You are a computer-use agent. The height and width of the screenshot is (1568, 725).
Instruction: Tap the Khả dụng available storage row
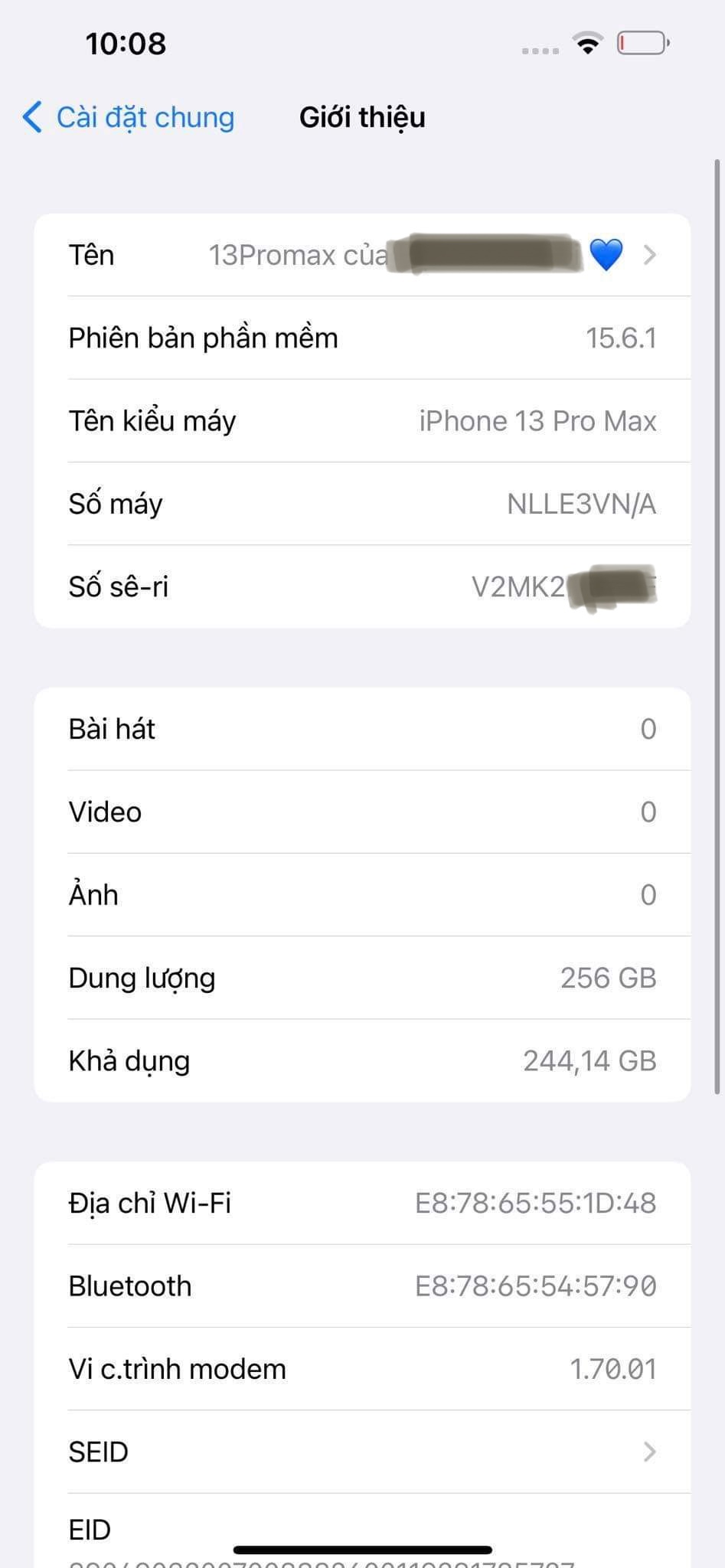[x=362, y=1061]
